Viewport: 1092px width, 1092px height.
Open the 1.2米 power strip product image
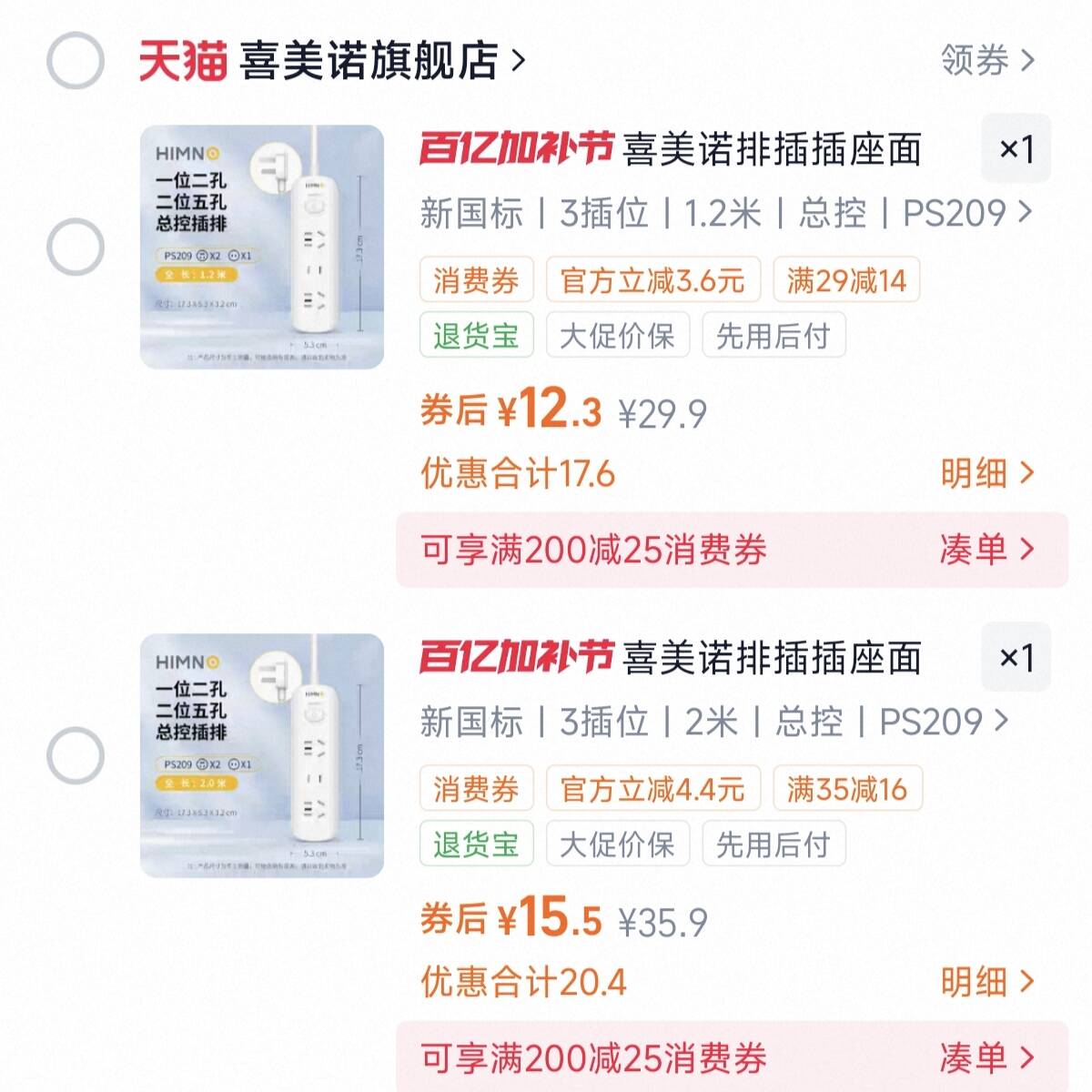click(262, 247)
